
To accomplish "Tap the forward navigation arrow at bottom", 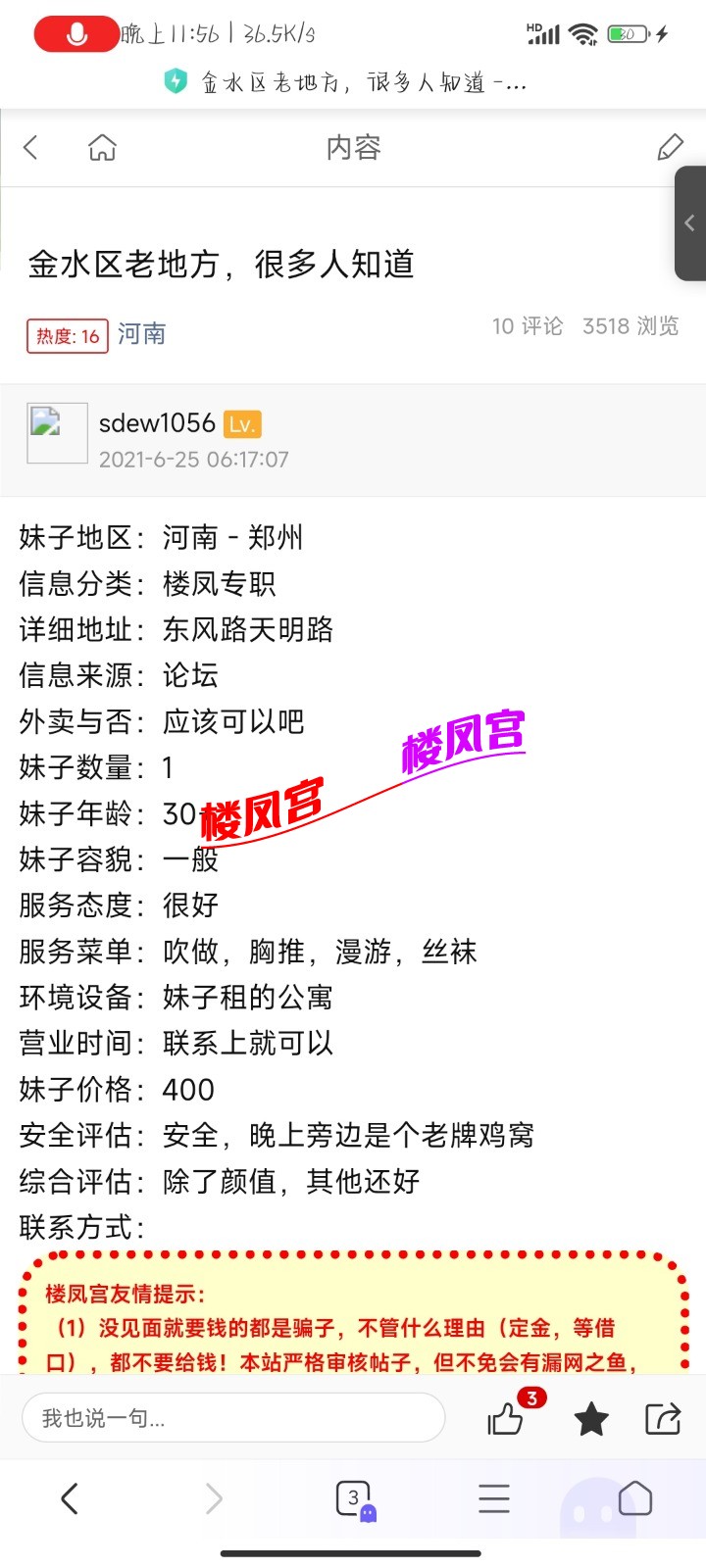I will pyautogui.click(x=214, y=1498).
